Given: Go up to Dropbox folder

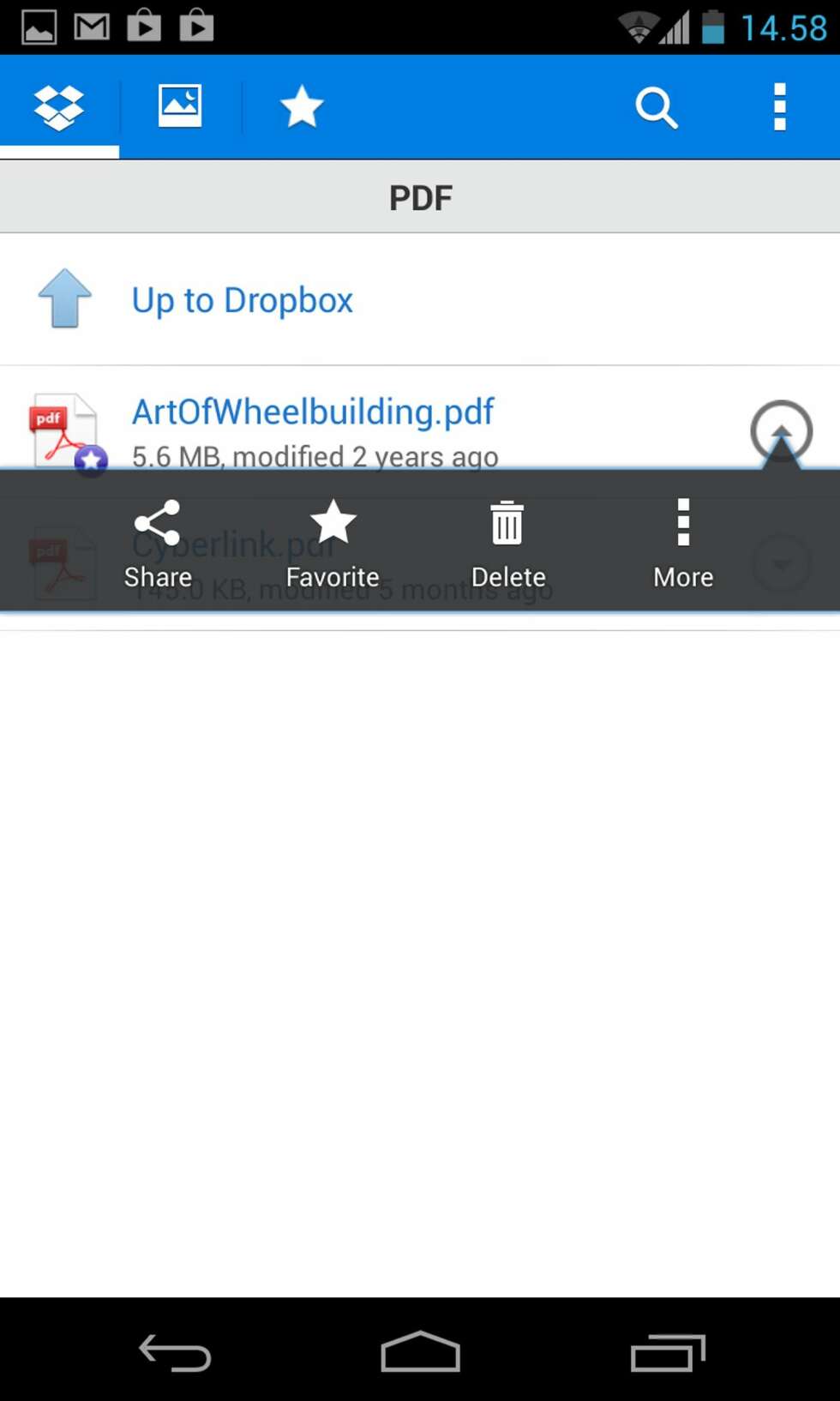Looking at the screenshot, I should coord(242,300).
